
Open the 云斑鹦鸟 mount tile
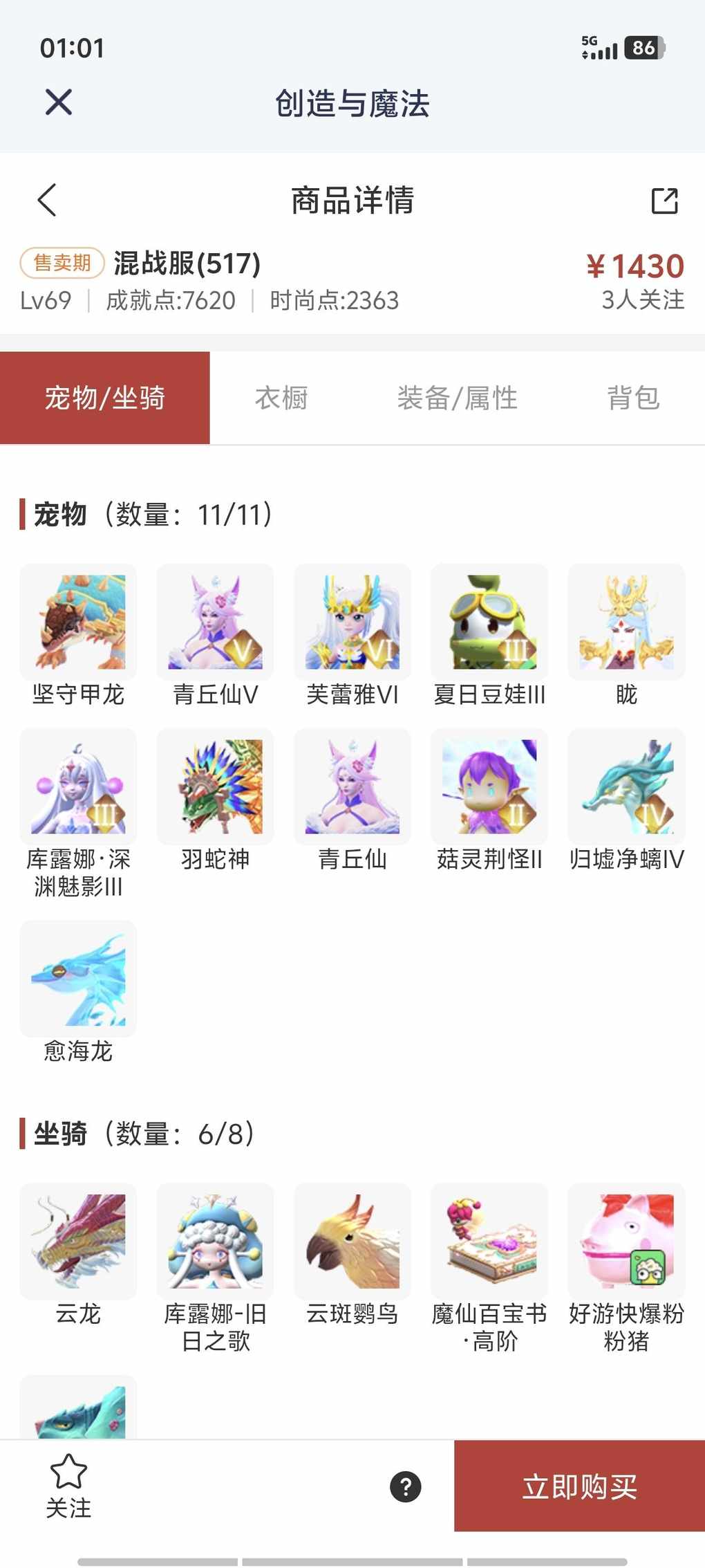(x=352, y=1242)
